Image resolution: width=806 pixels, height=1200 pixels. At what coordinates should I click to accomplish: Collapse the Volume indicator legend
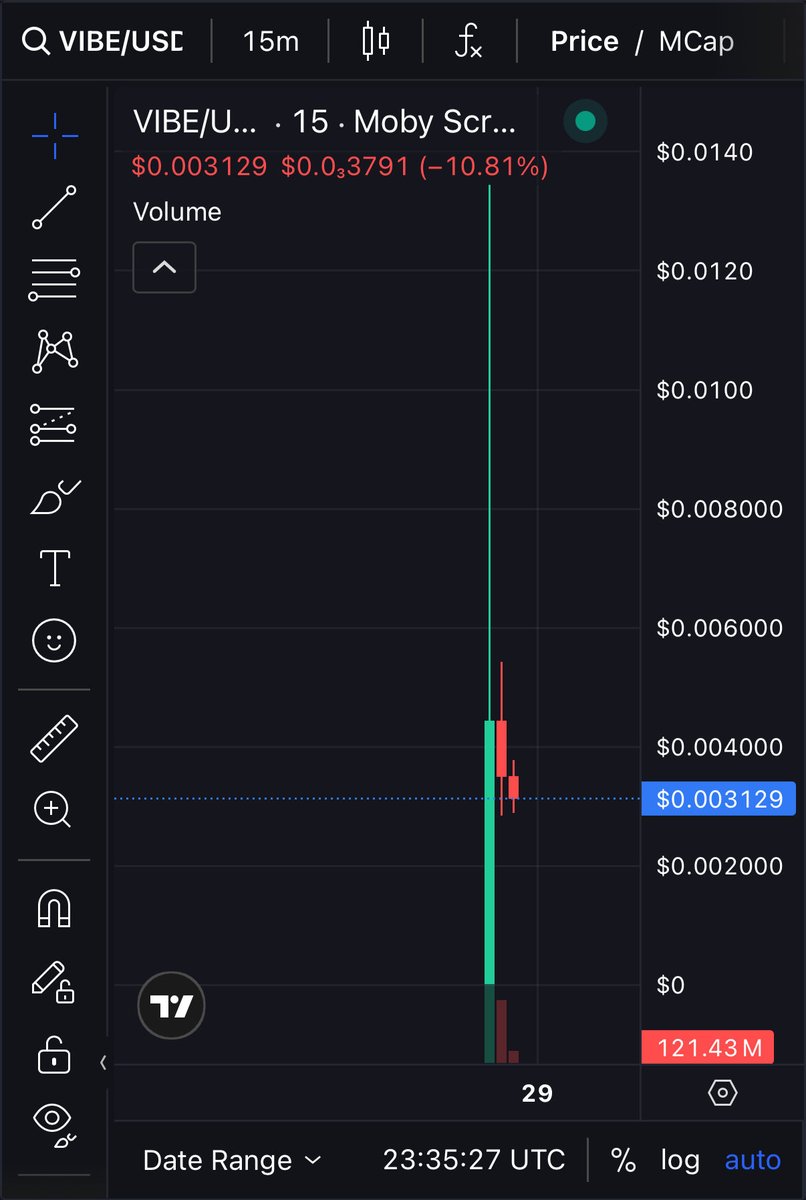[164, 268]
